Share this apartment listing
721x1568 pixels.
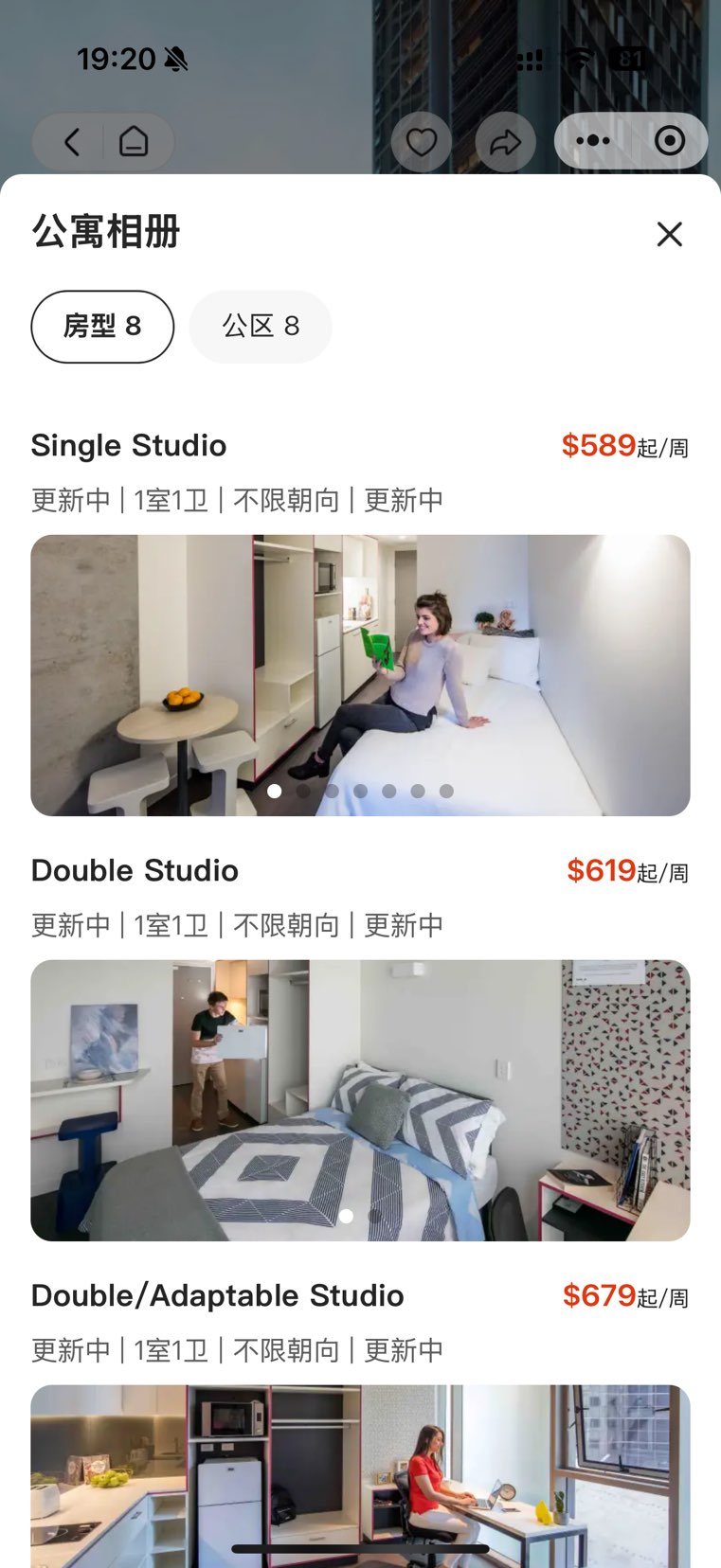click(505, 143)
